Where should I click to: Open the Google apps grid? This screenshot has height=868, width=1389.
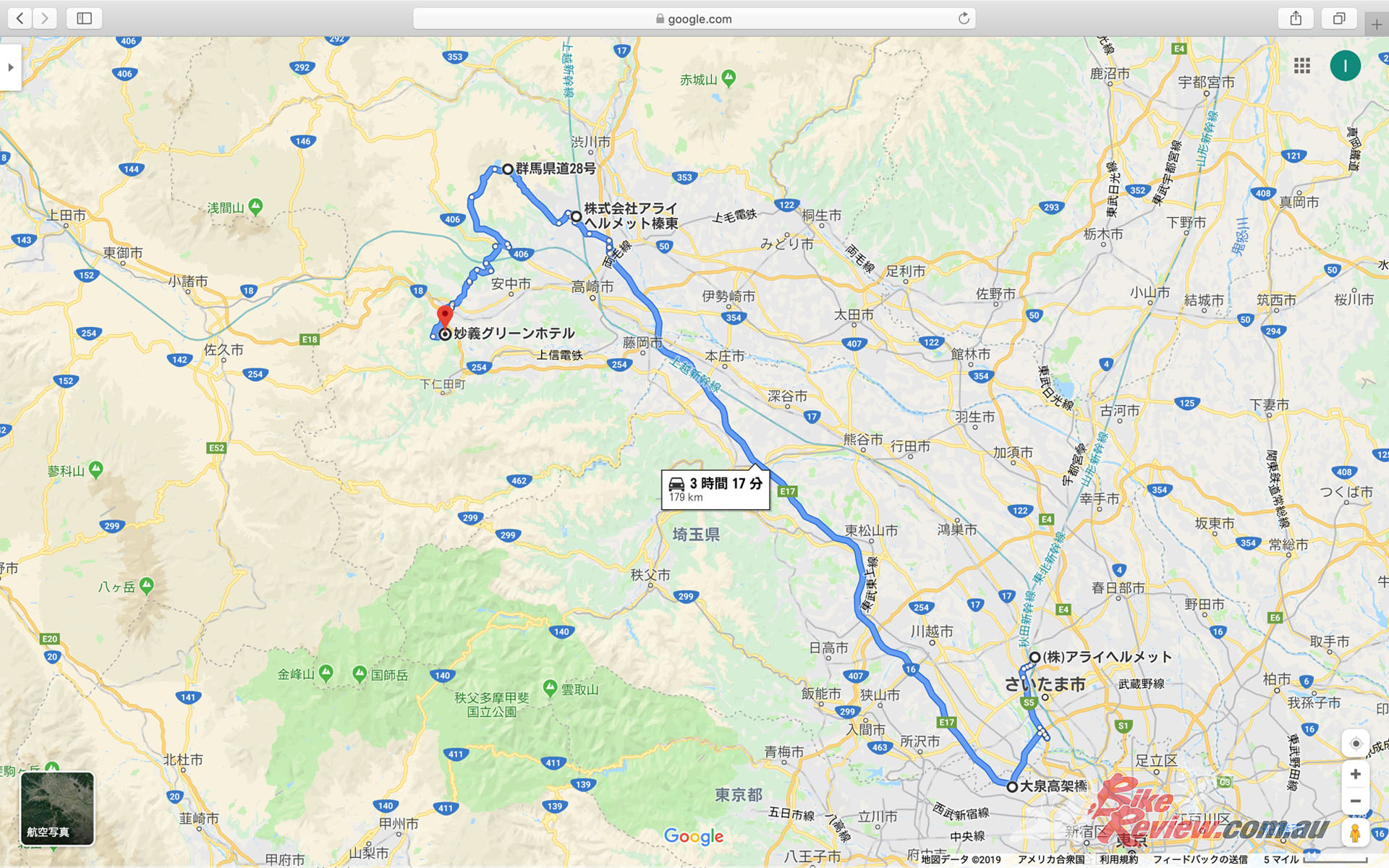(x=1302, y=66)
